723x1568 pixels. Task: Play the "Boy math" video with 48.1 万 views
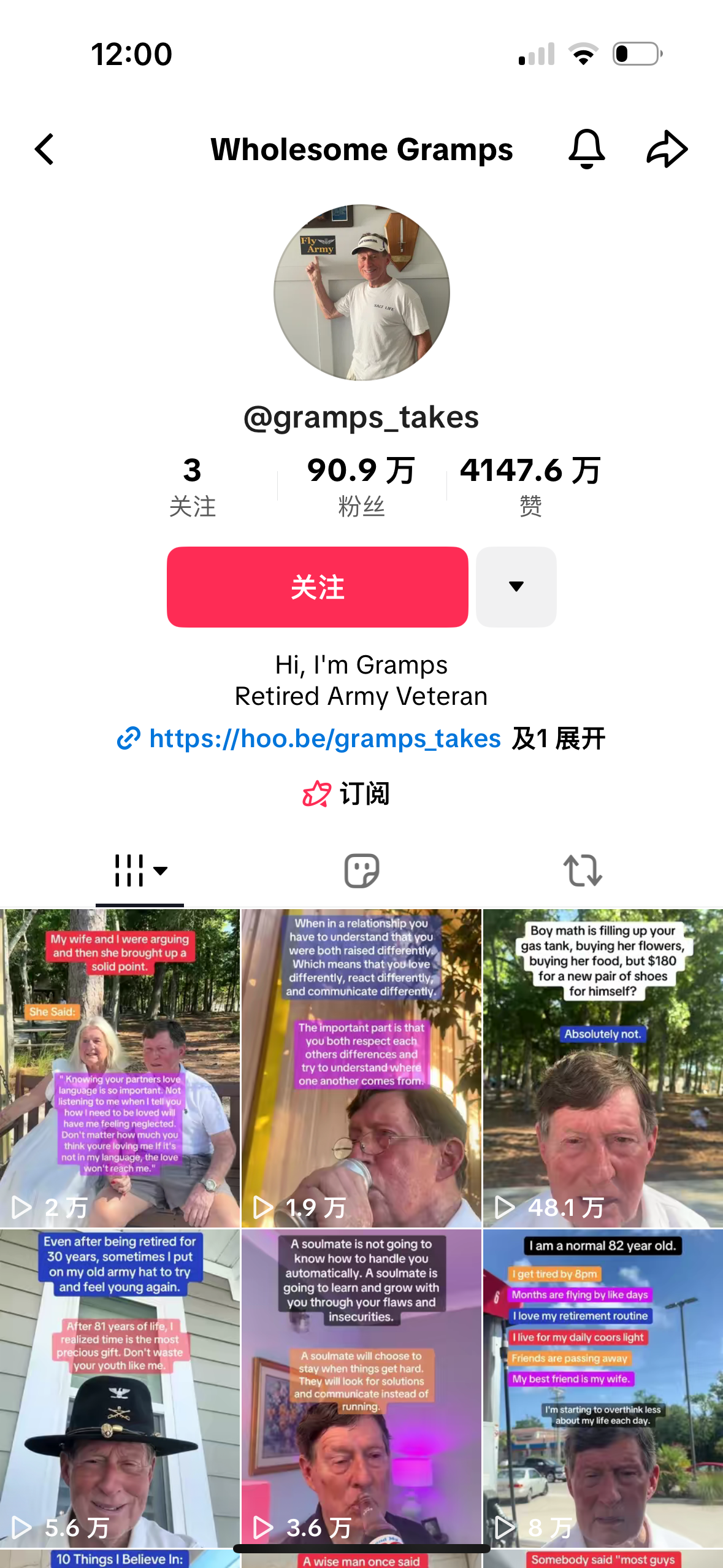[x=603, y=1067]
